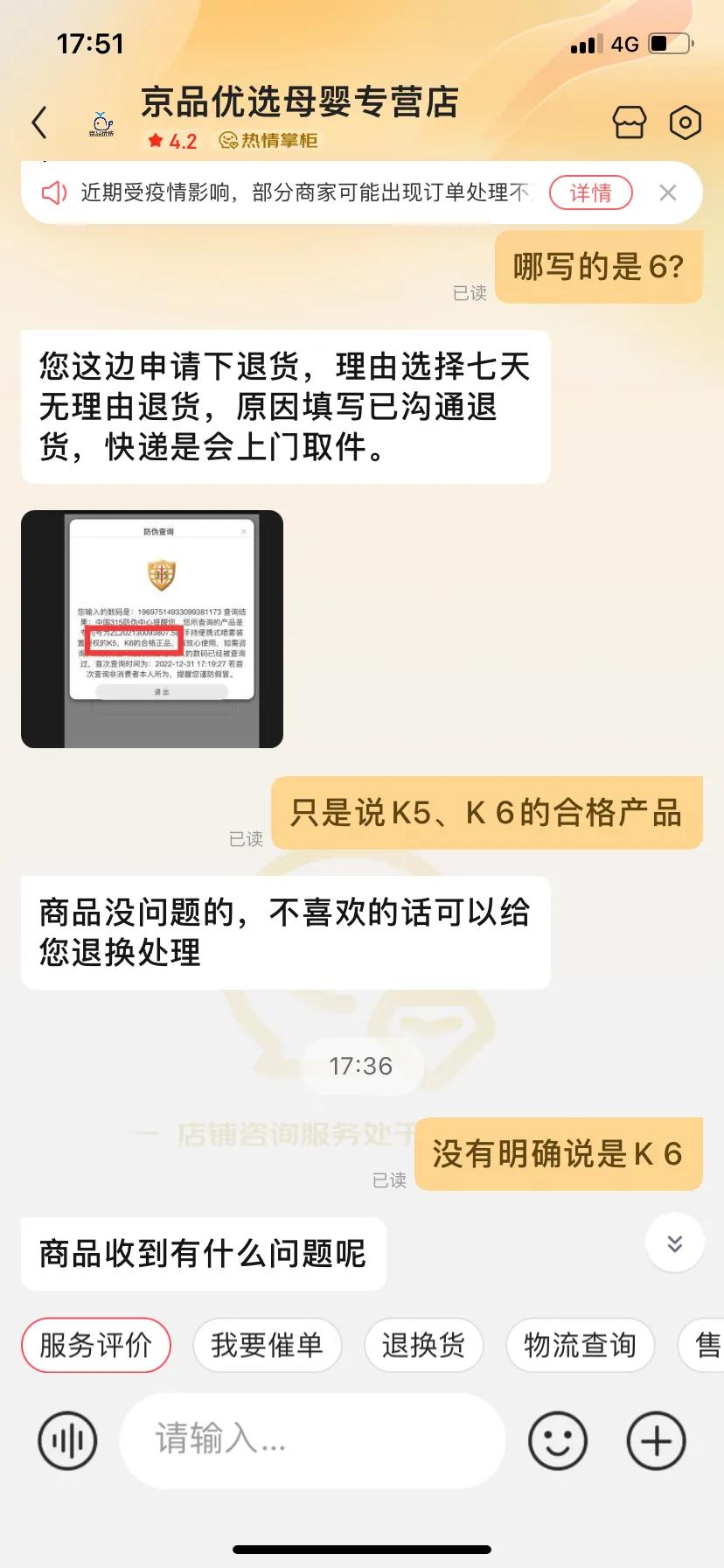Tap 详情 on the notice banner
This screenshot has height=1568, width=724.
[590, 192]
